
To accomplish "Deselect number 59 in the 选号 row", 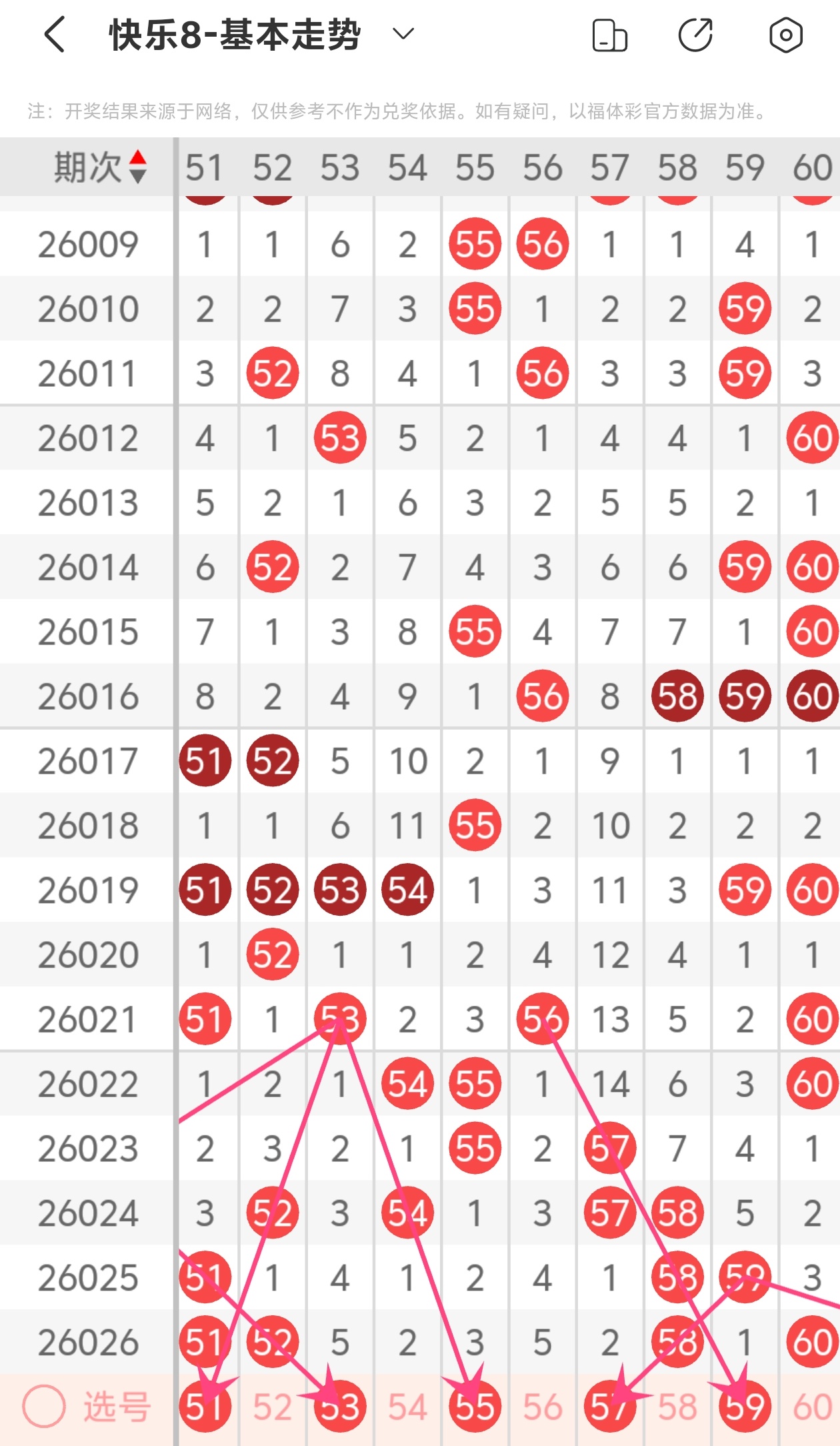I will [745, 1407].
